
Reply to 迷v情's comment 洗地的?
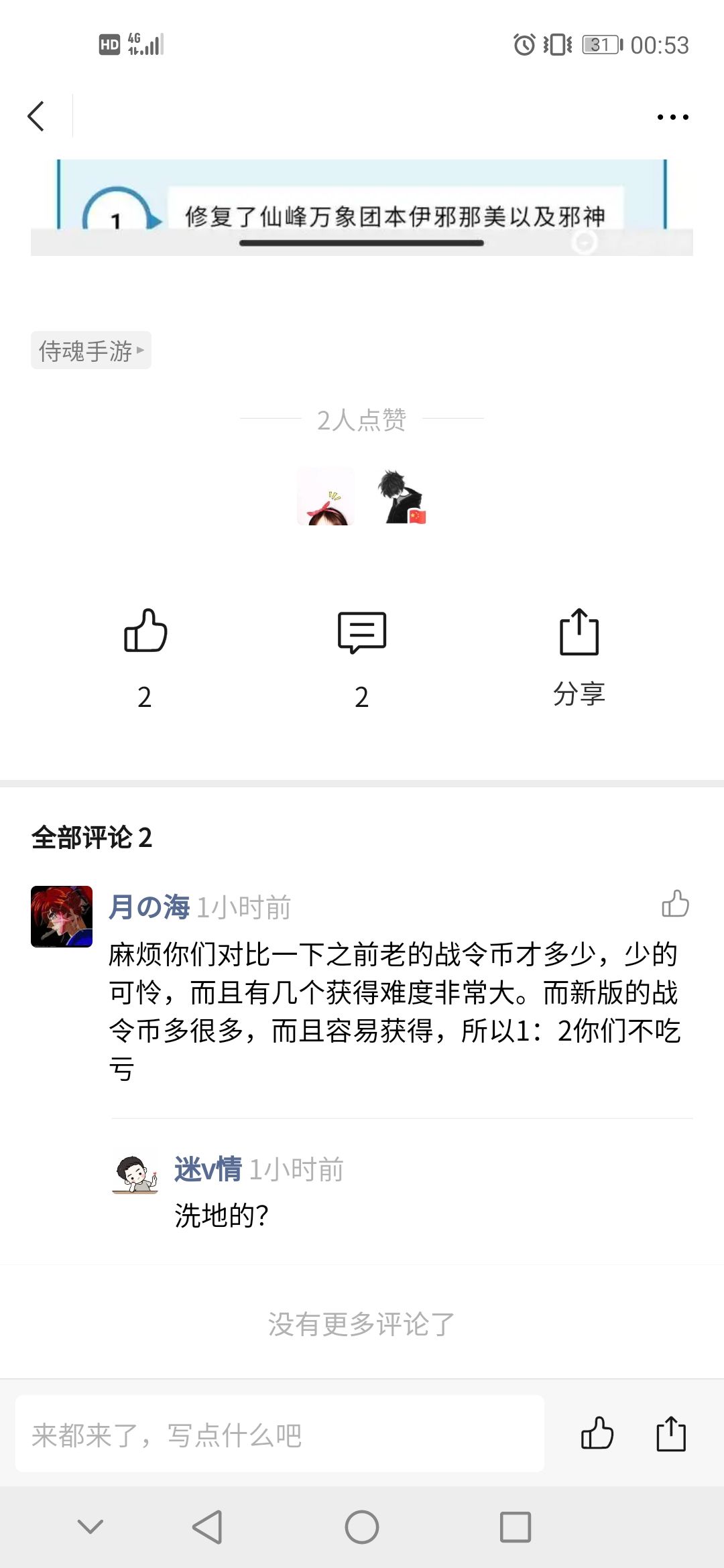tap(221, 1216)
